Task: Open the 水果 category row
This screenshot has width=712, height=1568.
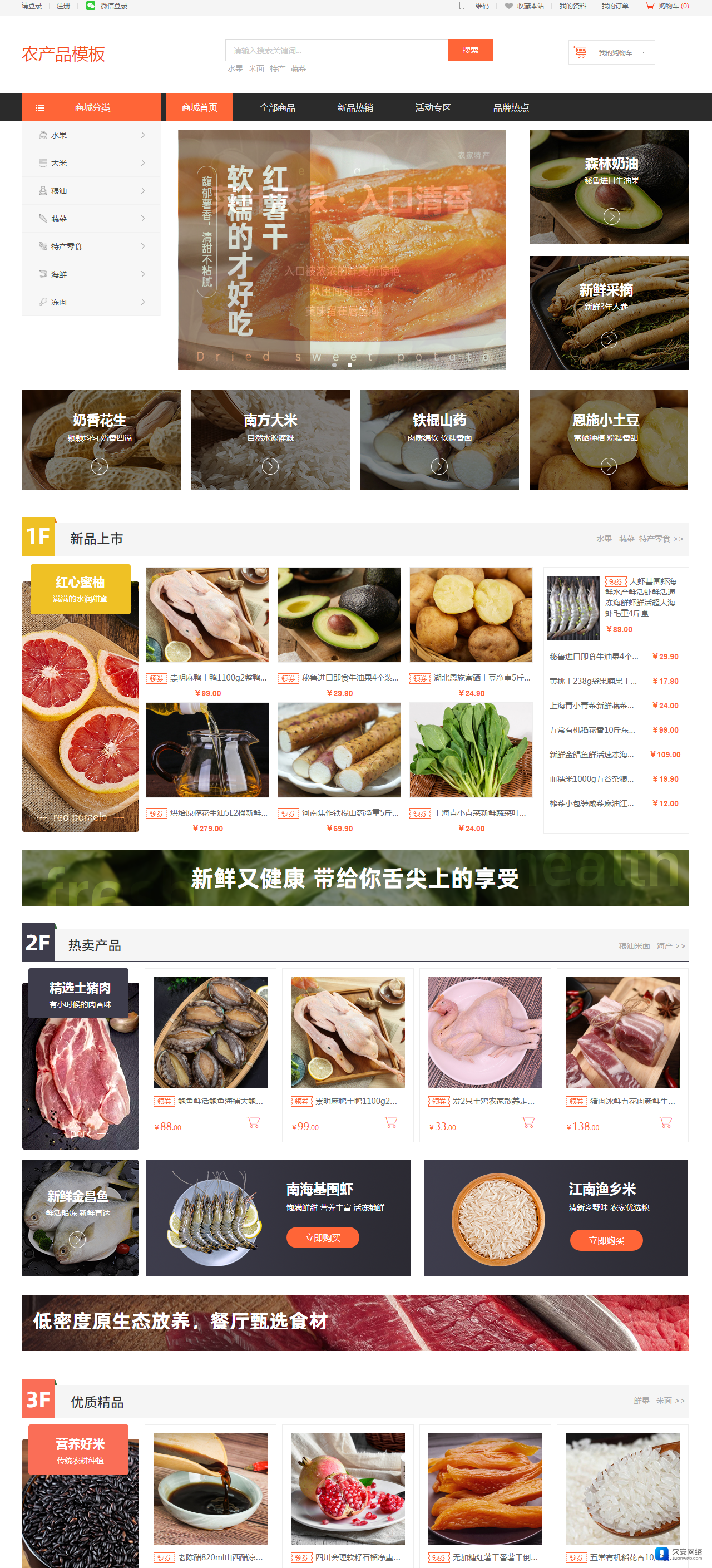Action: pyautogui.click(x=91, y=135)
